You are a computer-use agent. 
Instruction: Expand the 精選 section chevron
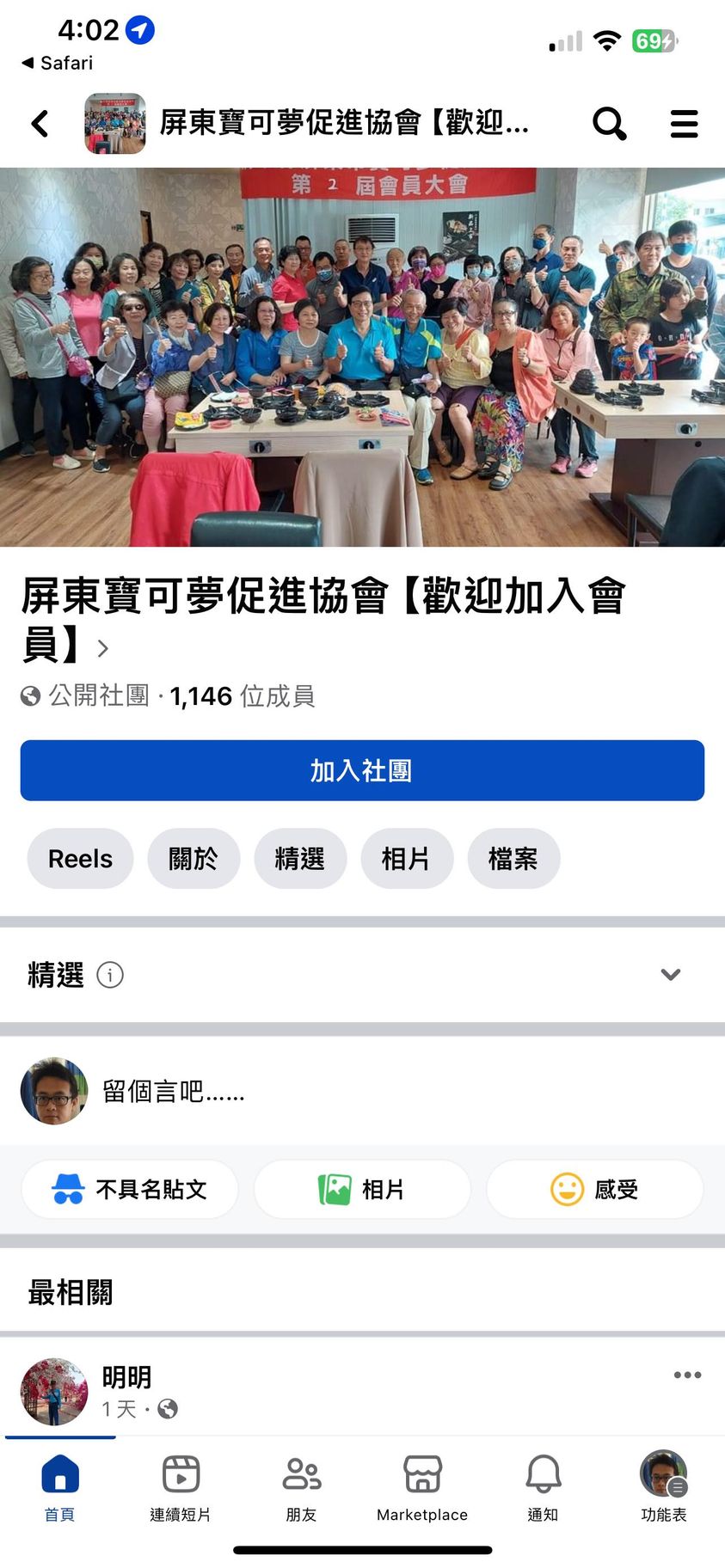pos(670,974)
